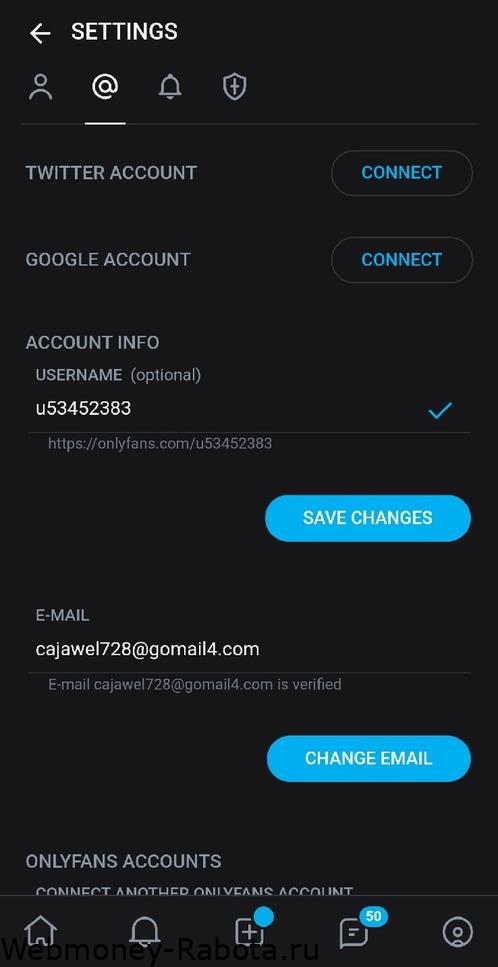Go to the home feed
This screenshot has width=498, height=967.
click(x=40, y=931)
